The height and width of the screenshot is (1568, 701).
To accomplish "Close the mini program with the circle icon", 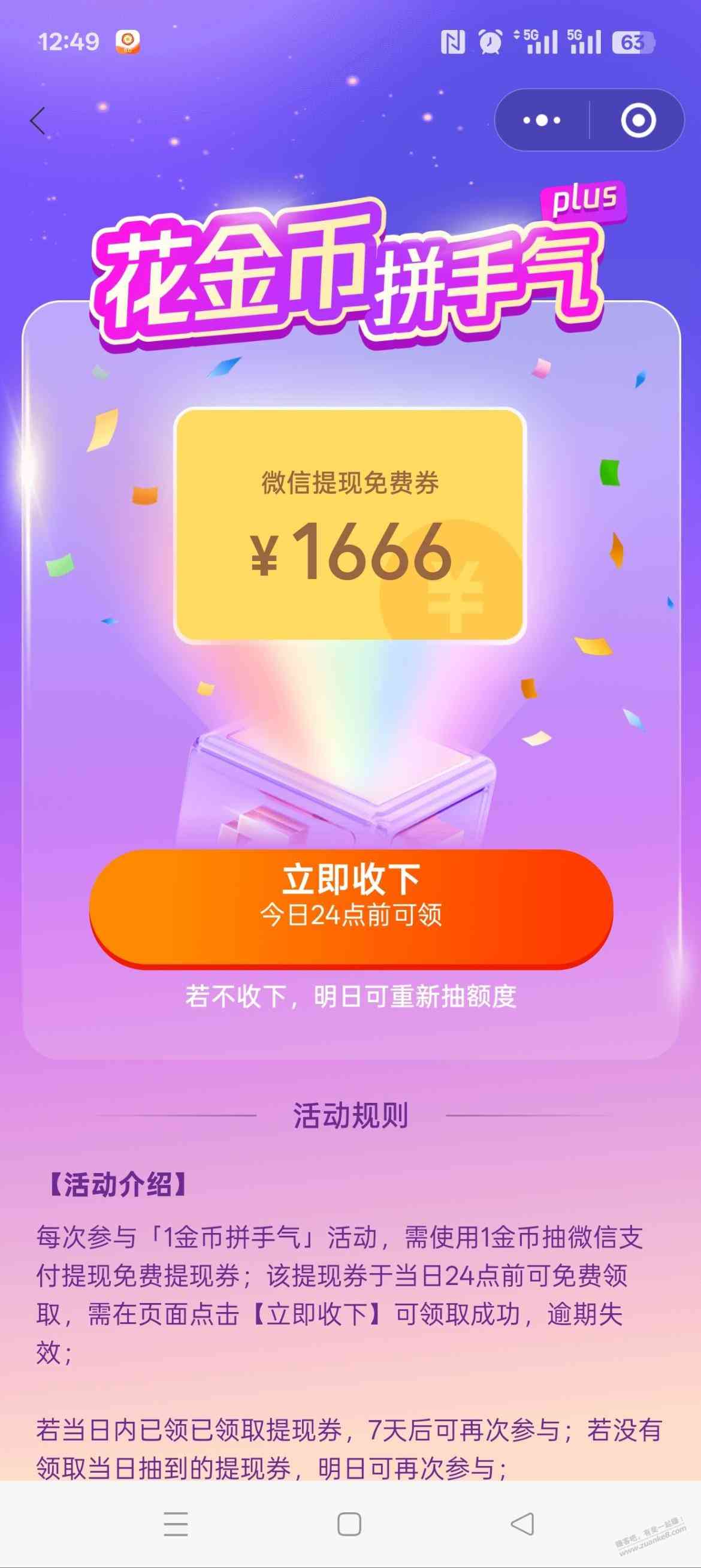I will coord(637,120).
